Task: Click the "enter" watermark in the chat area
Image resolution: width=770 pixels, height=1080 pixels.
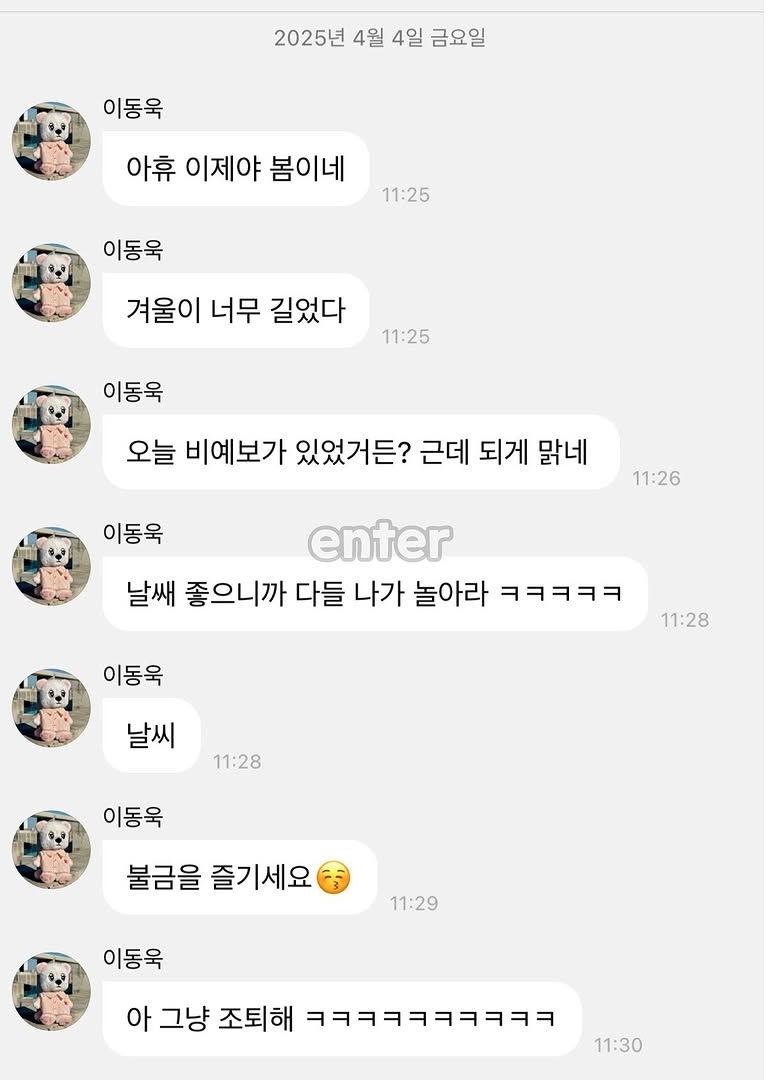Action: (379, 538)
